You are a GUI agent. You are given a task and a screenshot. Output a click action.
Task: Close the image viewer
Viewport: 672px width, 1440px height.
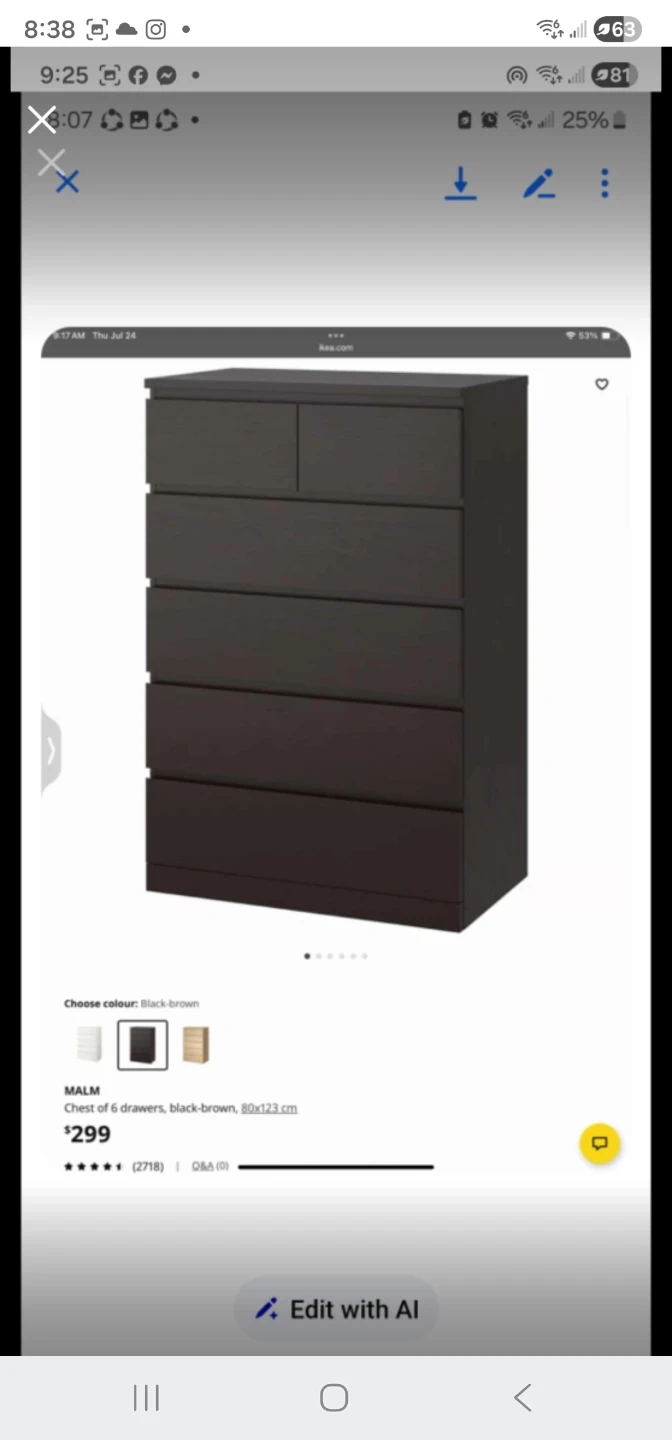coord(42,120)
